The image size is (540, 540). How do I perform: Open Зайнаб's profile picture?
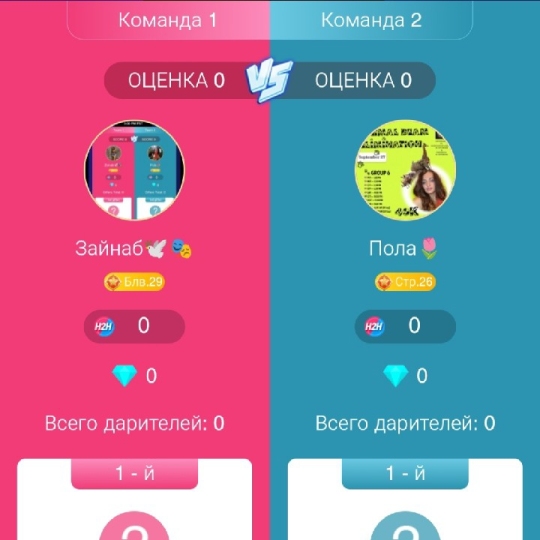pos(134,170)
